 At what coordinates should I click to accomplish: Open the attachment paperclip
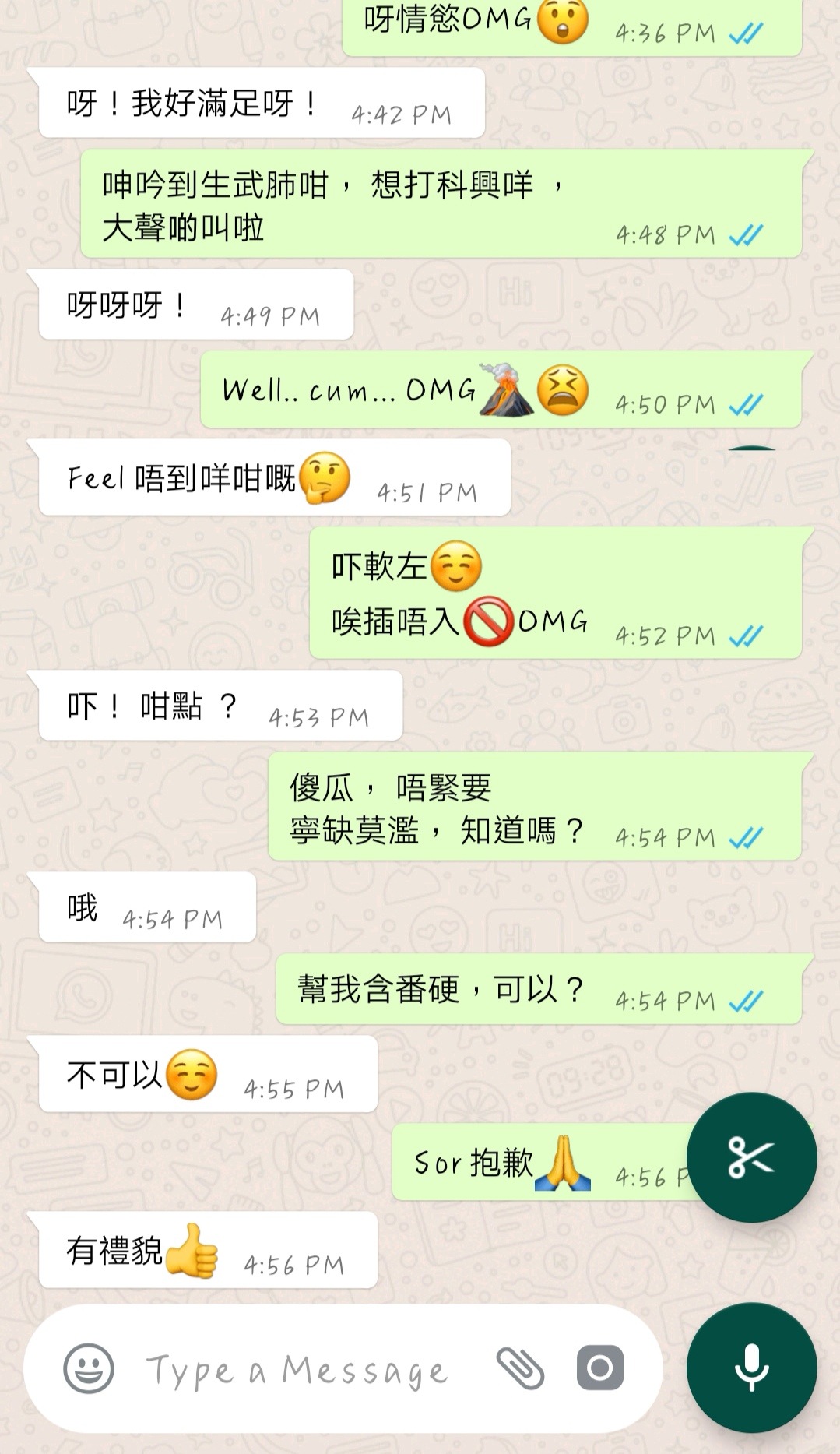coord(520,1368)
